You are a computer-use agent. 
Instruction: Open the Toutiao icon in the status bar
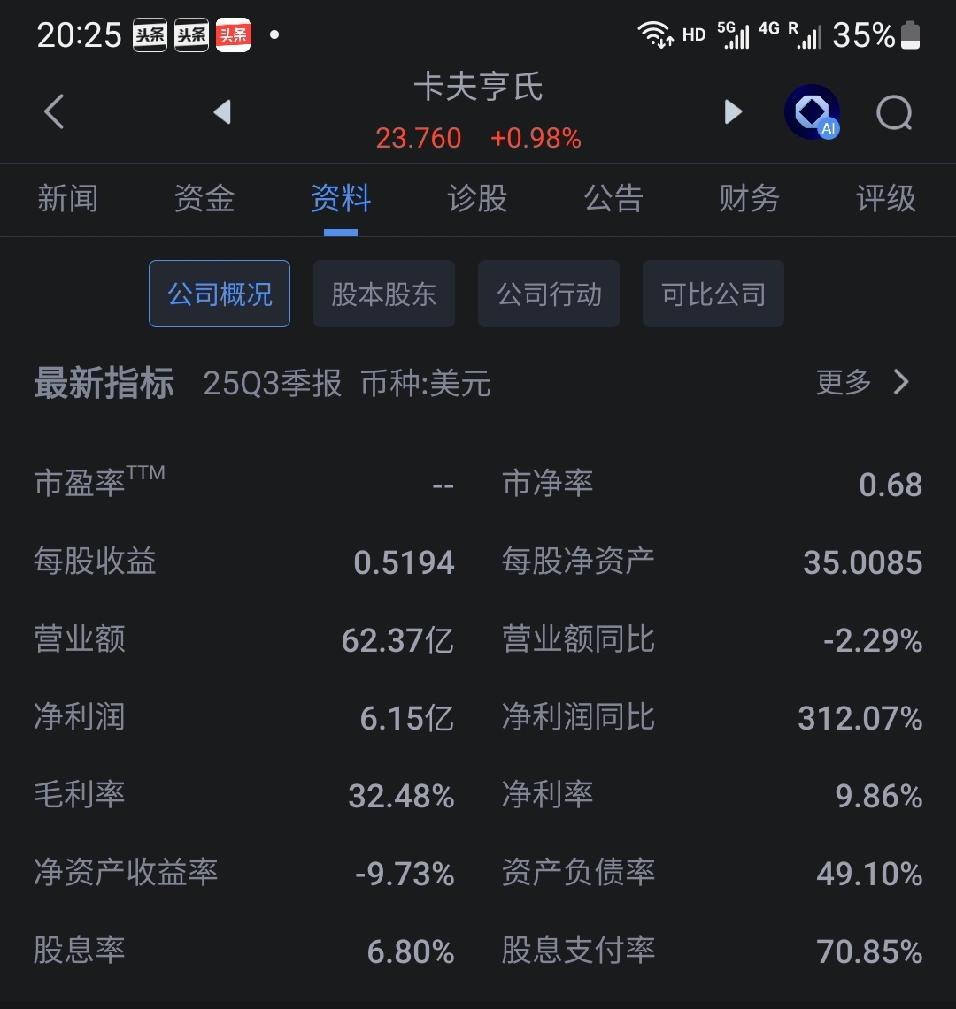pyautogui.click(x=232, y=34)
